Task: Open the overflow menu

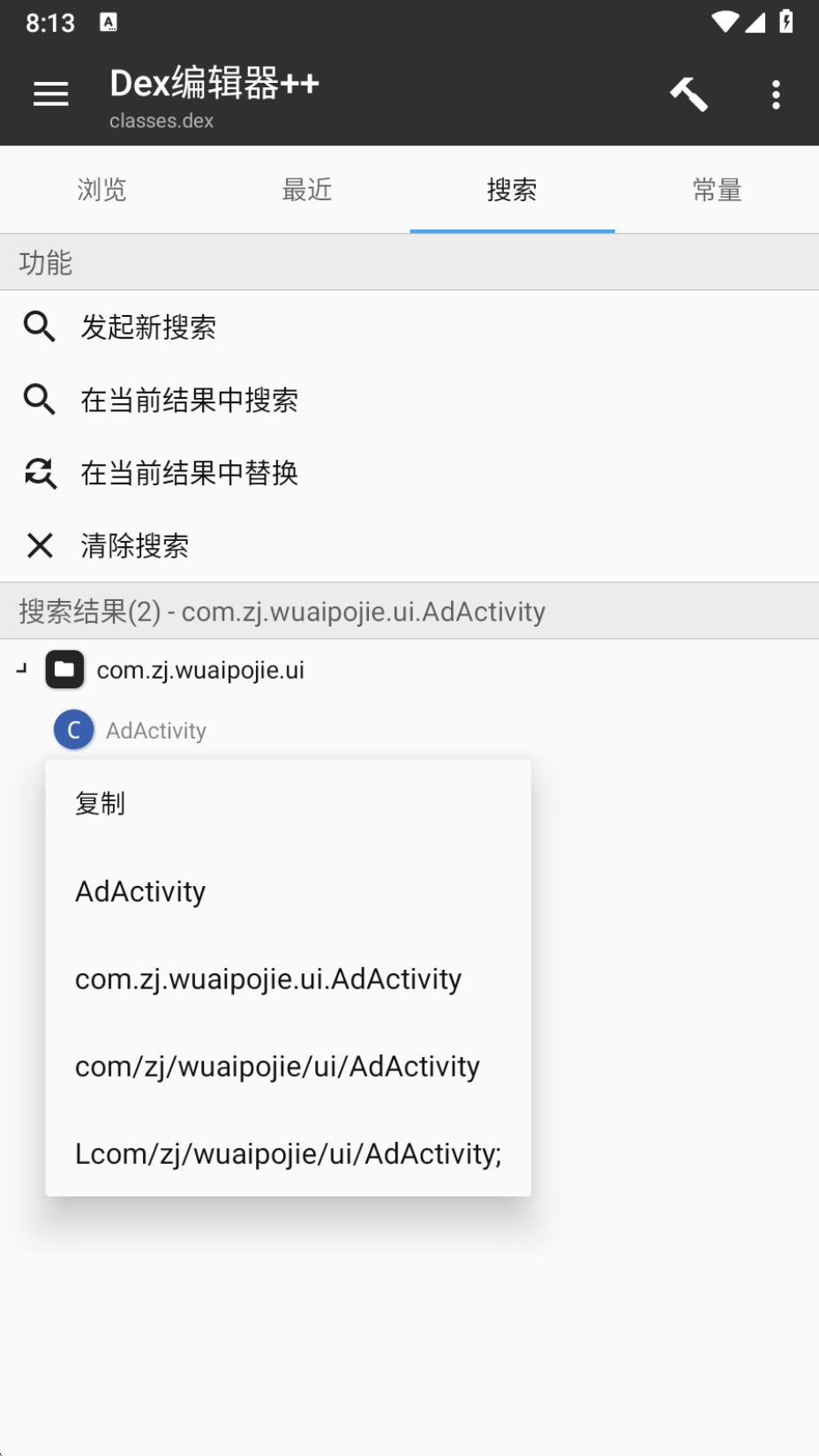Action: [x=776, y=94]
